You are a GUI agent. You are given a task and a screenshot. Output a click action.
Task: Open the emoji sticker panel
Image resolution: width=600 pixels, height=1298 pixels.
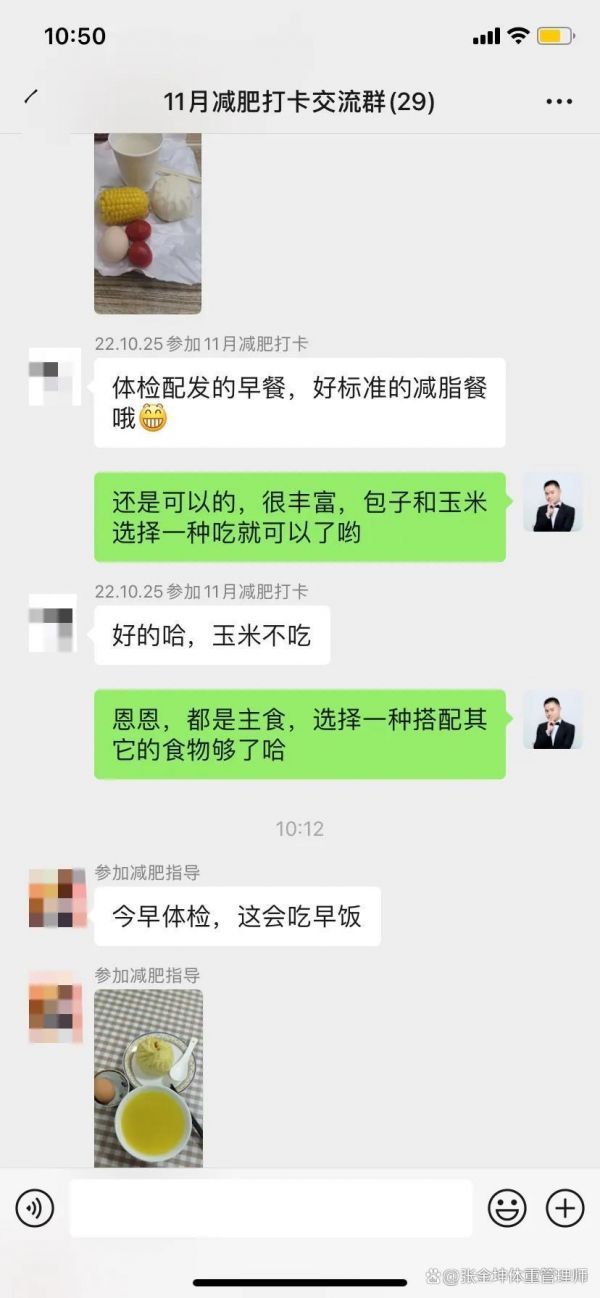[507, 1209]
